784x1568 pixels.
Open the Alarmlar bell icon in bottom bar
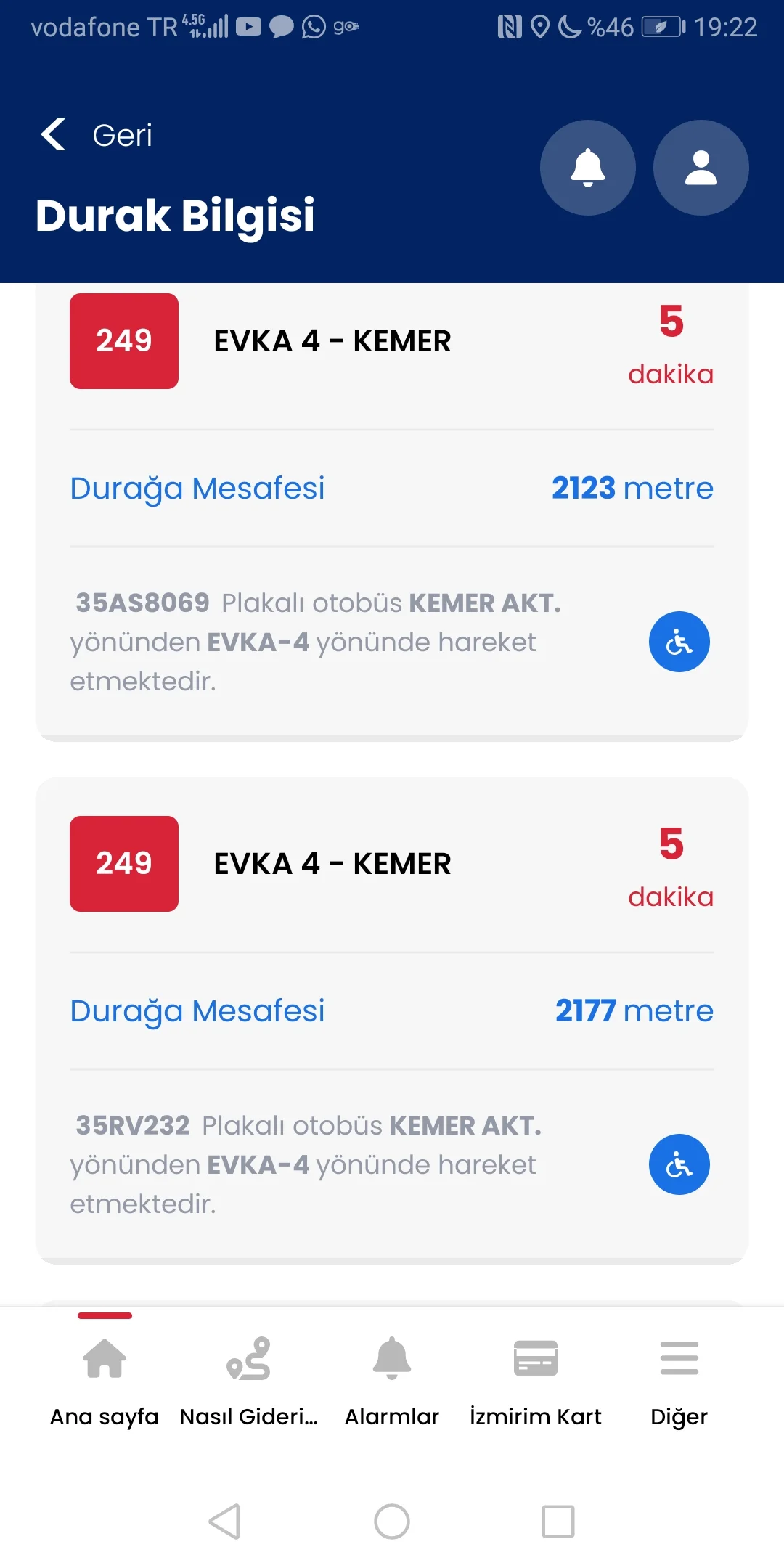[392, 1357]
